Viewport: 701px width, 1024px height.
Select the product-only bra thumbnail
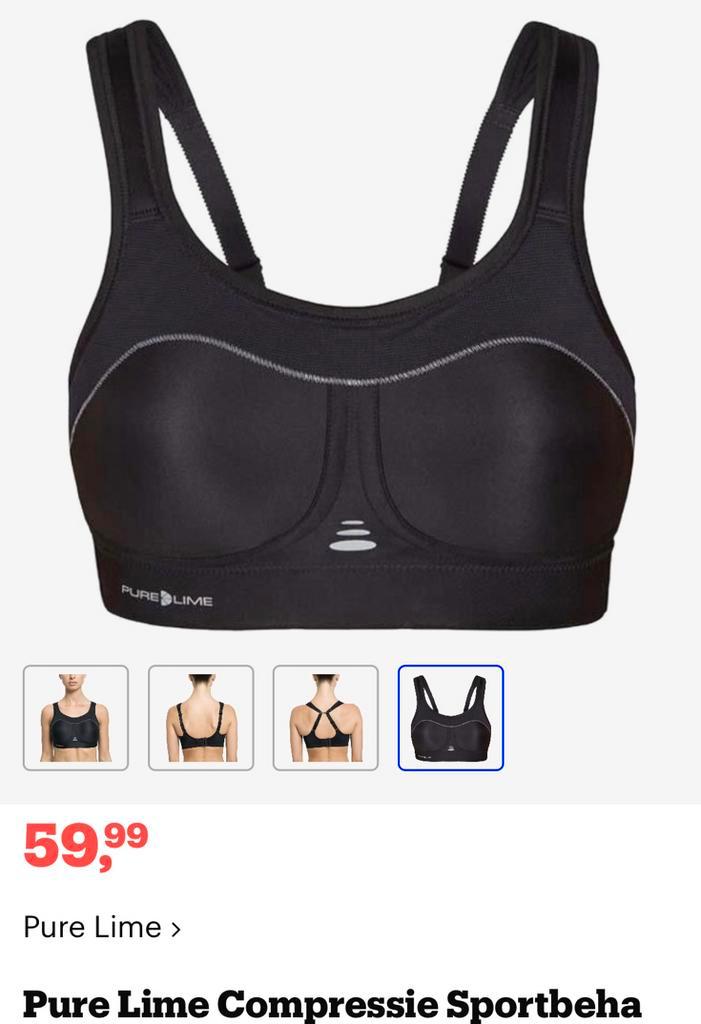[x=451, y=718]
